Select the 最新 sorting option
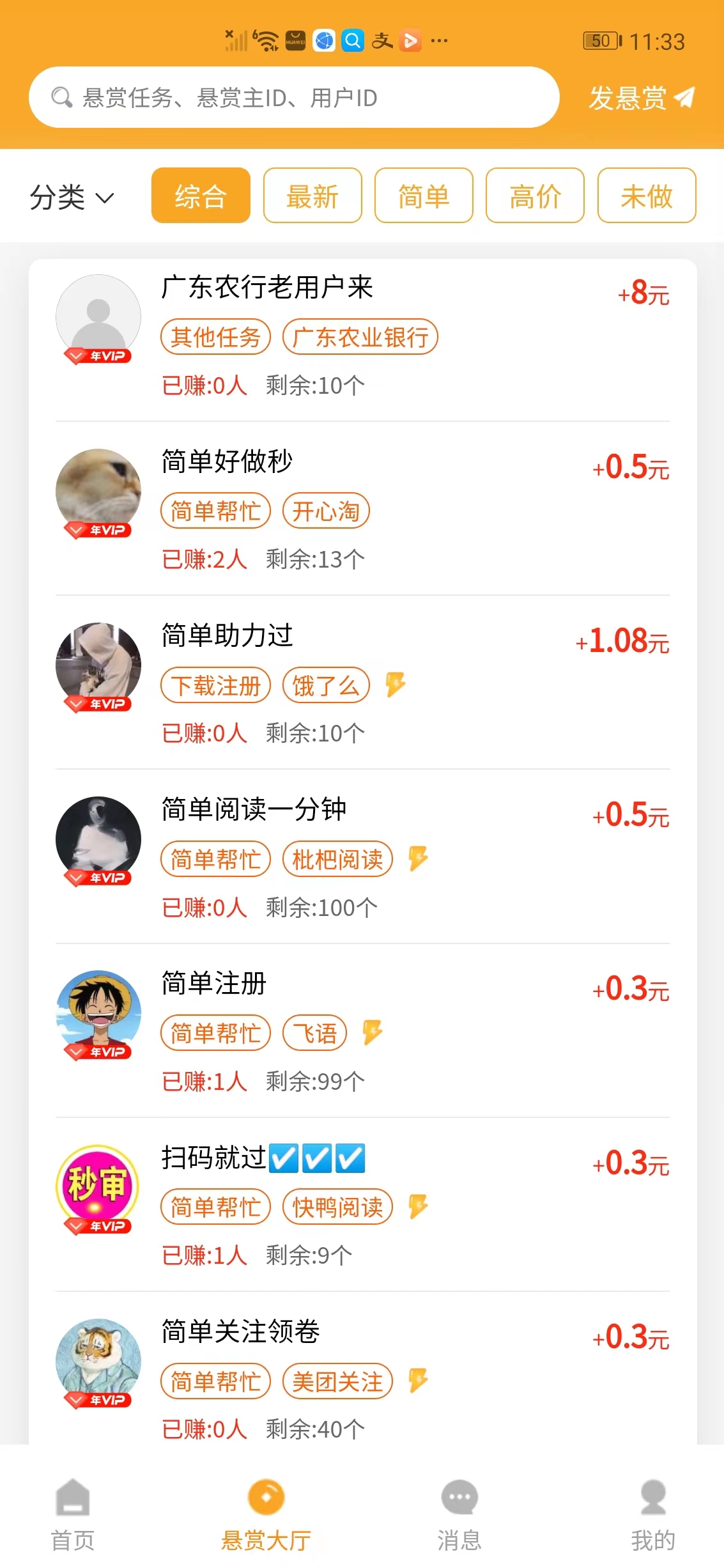Viewport: 724px width, 1568px height. tap(312, 196)
